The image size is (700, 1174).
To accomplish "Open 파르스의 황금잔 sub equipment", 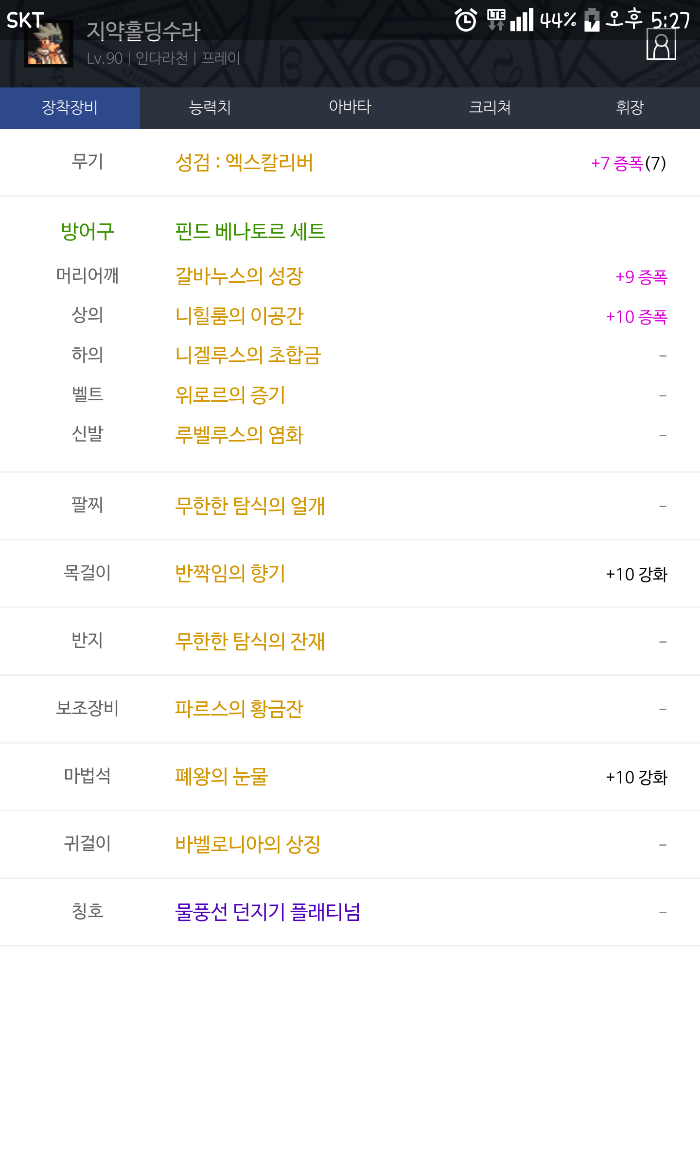I will tap(239, 709).
